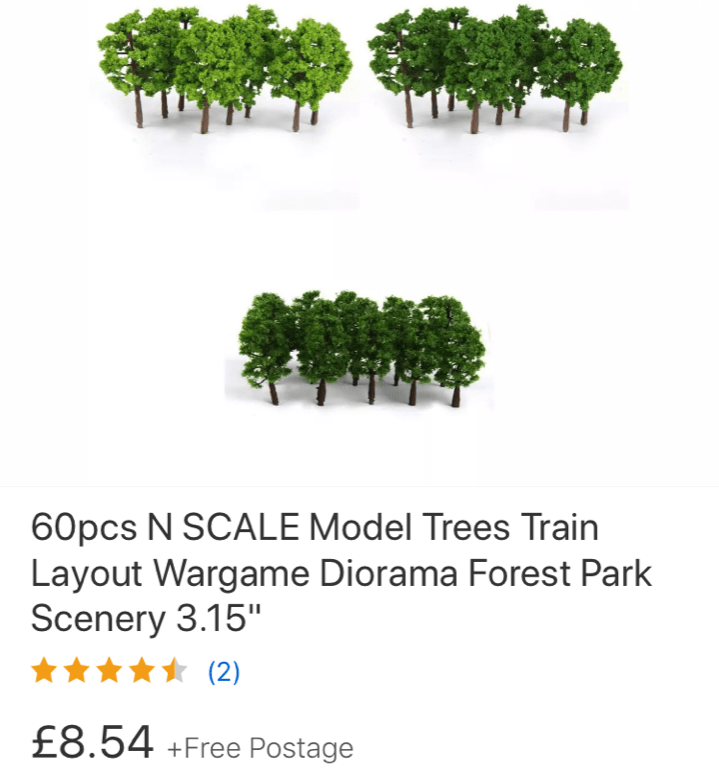This screenshot has height=770, width=719.
Task: View the 2 product ratings
Action: [x=223, y=672]
